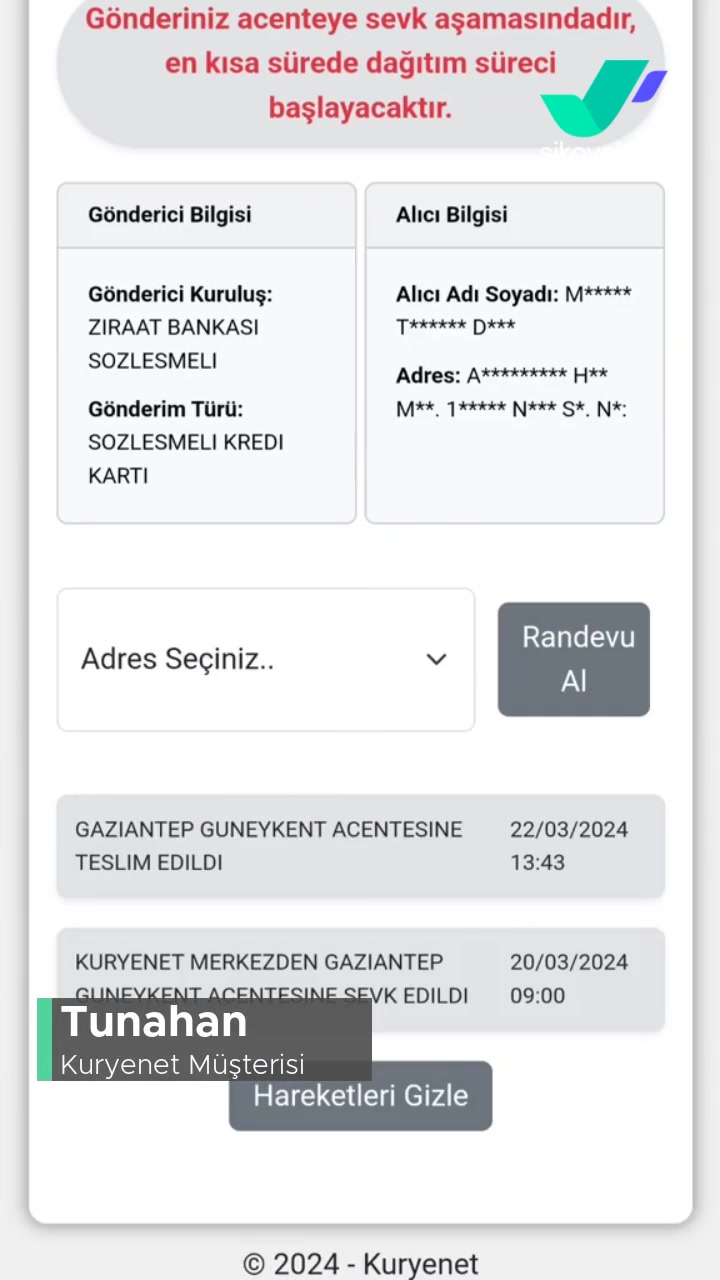The width and height of the screenshot is (720, 1280).
Task: Click the © 2024 - Kuryenet footer link
Action: click(360, 1263)
